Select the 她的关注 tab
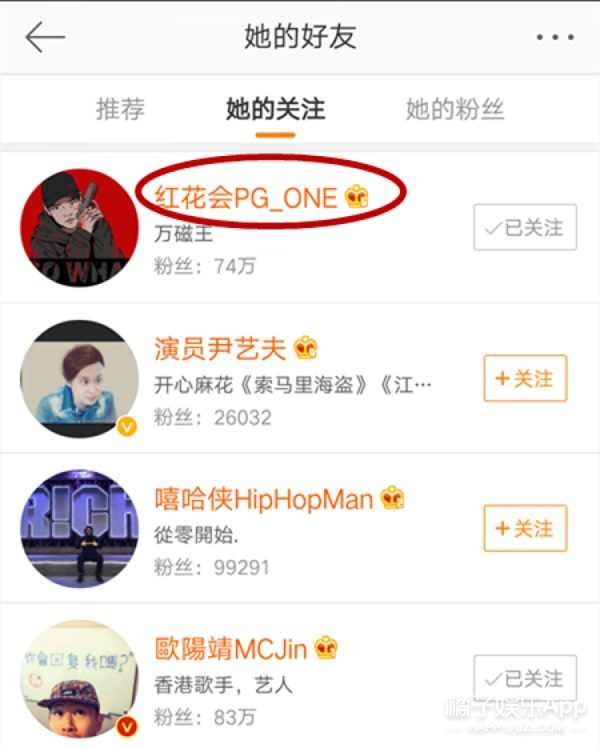 pos(275,110)
